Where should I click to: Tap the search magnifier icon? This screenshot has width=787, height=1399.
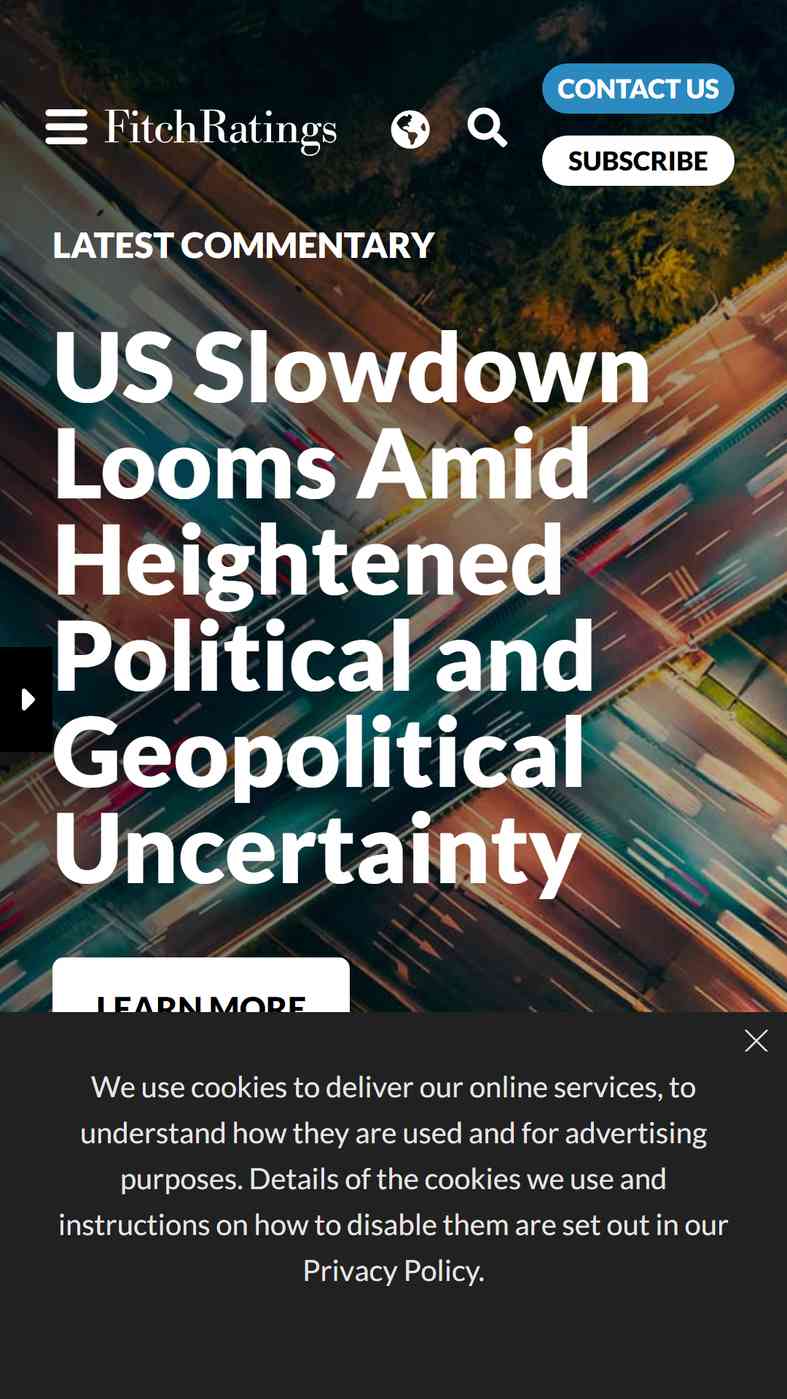click(x=487, y=128)
